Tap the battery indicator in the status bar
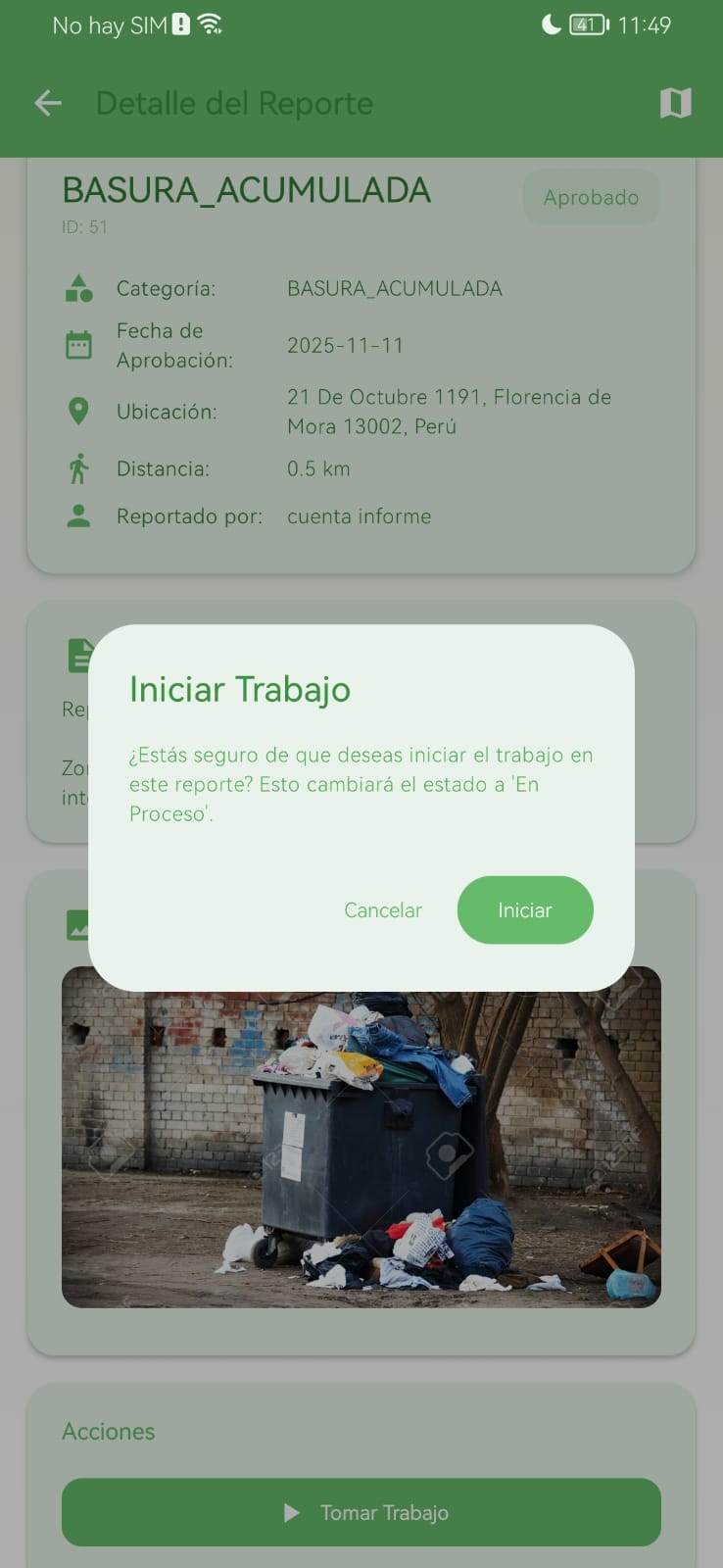The image size is (723, 1568). pyautogui.click(x=589, y=24)
